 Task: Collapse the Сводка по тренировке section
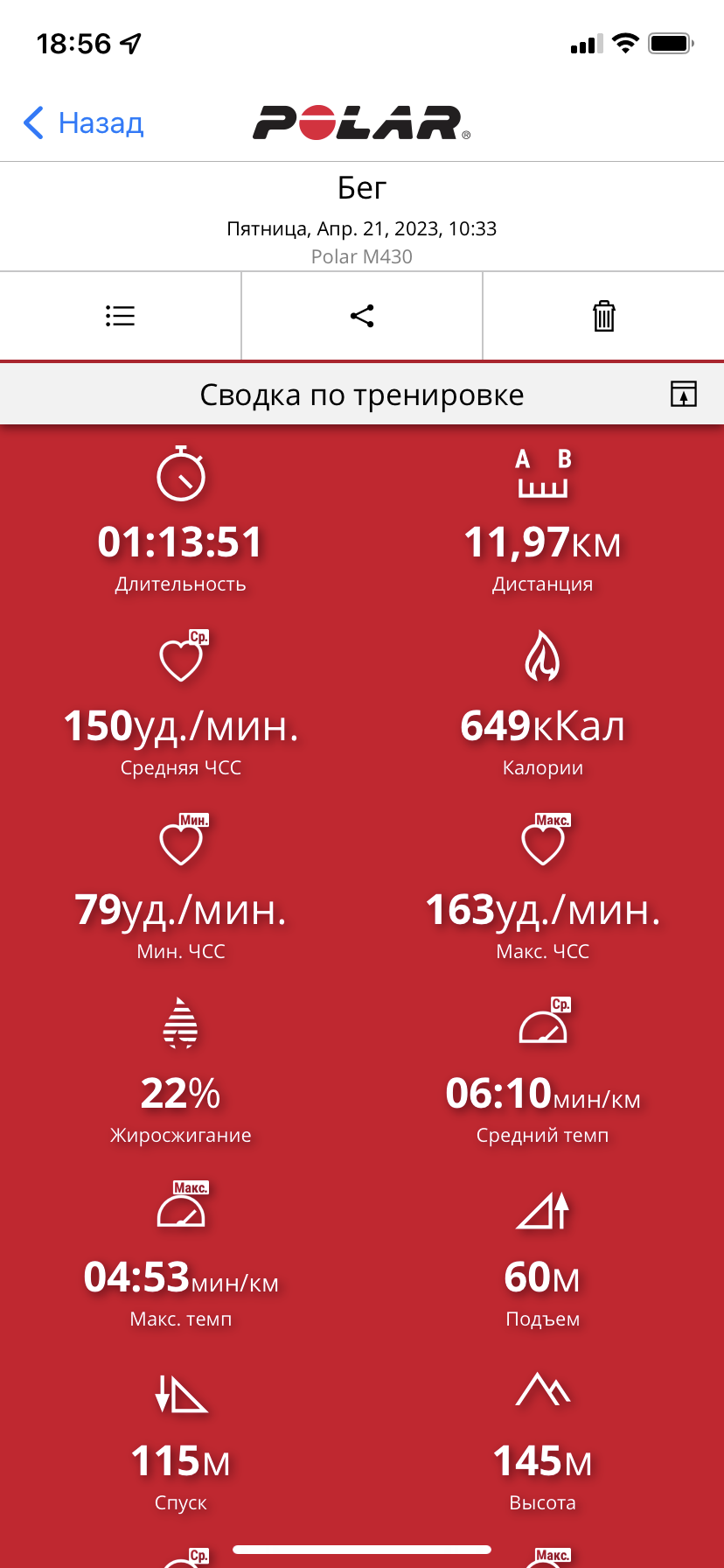coord(684,395)
